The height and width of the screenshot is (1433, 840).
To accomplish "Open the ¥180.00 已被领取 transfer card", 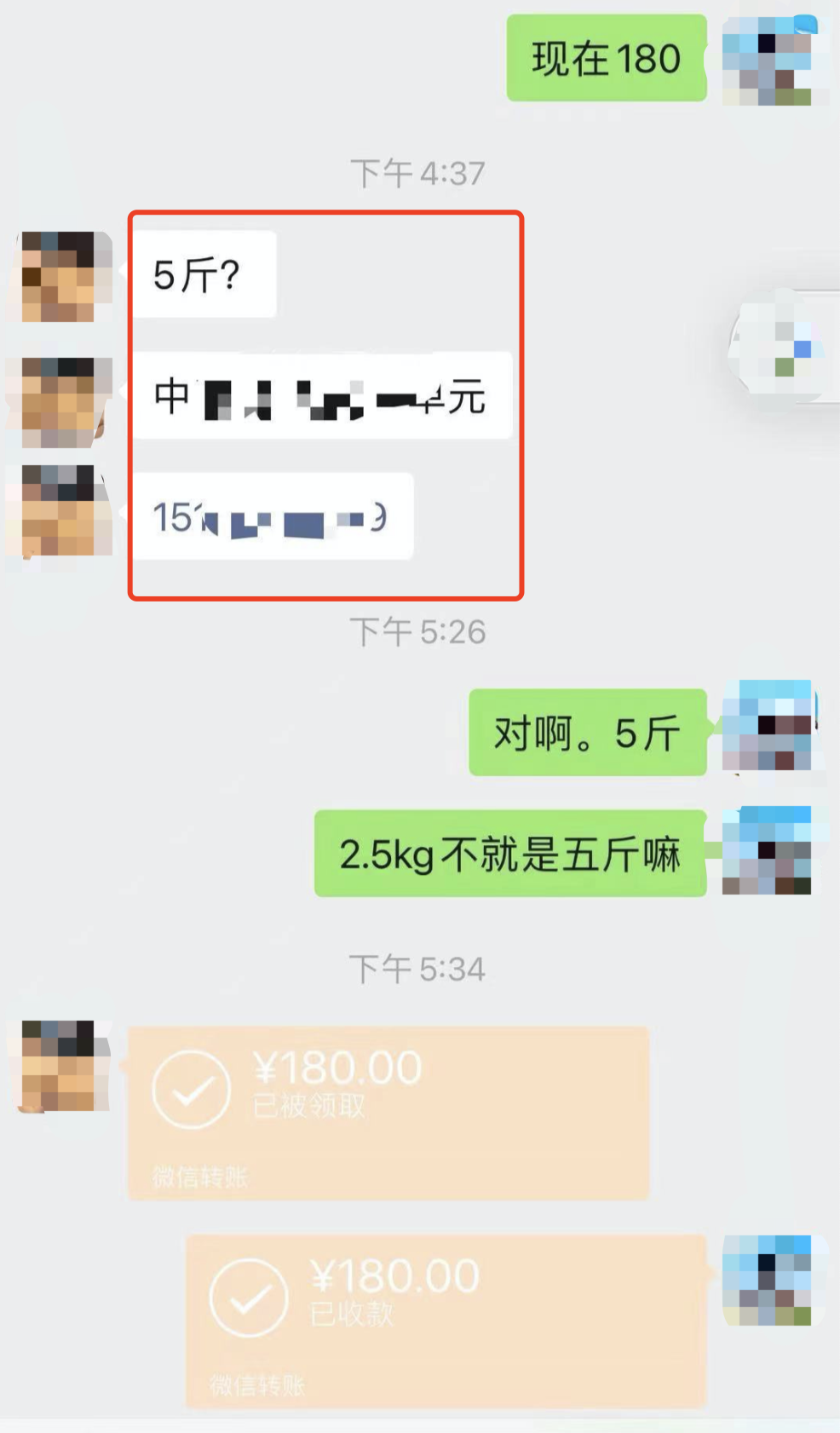I will point(388,1112).
